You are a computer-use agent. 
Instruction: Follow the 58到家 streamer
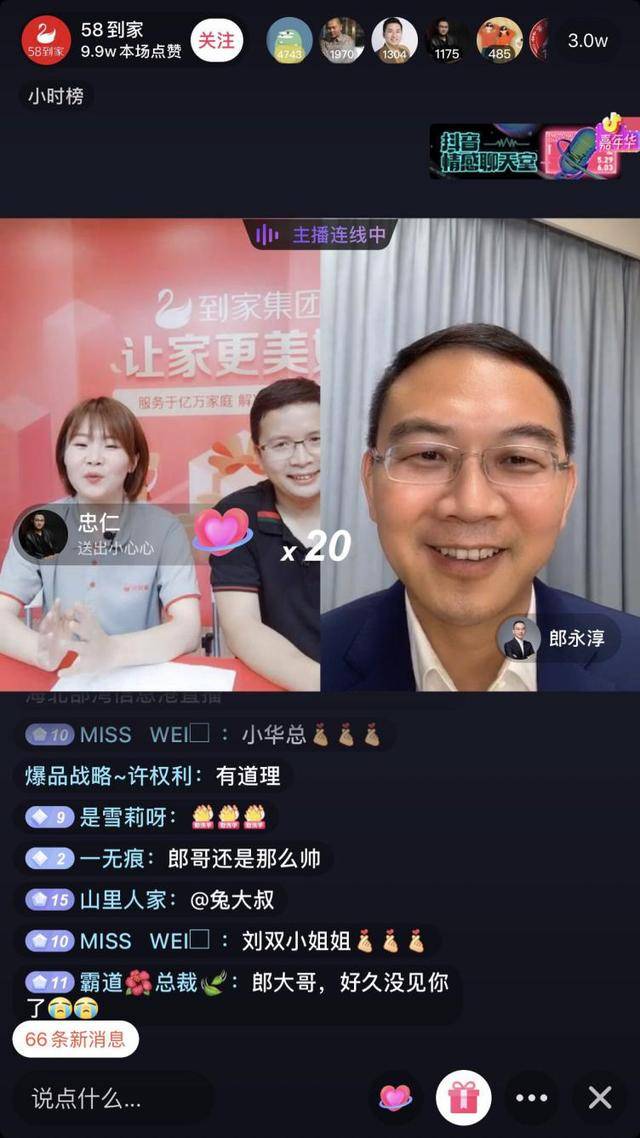[x=216, y=40]
